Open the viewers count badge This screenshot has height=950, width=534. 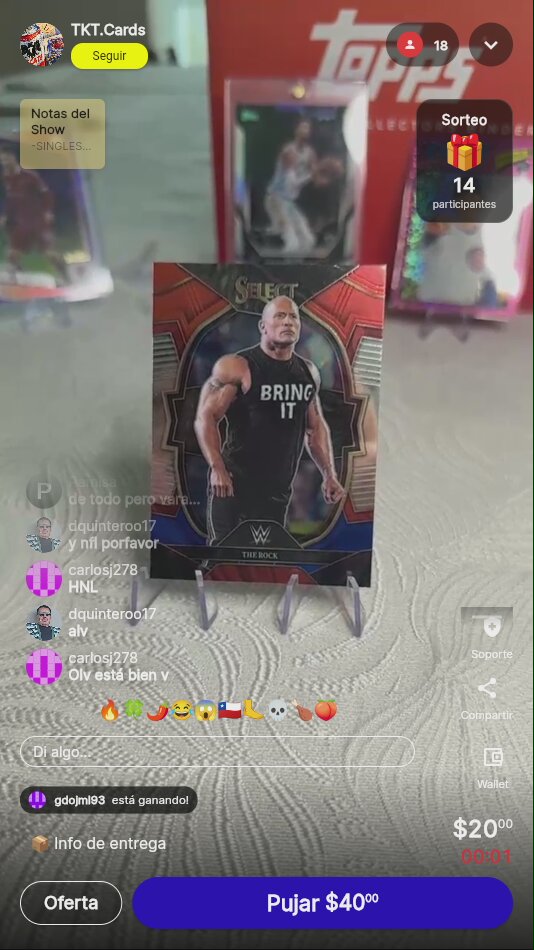click(422, 45)
